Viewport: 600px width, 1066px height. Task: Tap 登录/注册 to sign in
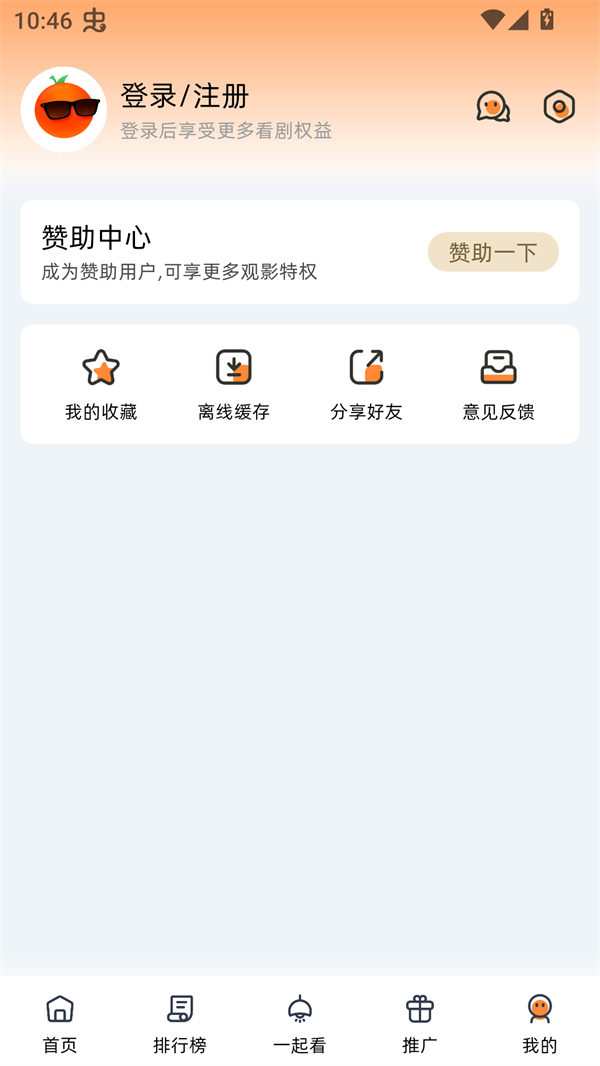(185, 96)
